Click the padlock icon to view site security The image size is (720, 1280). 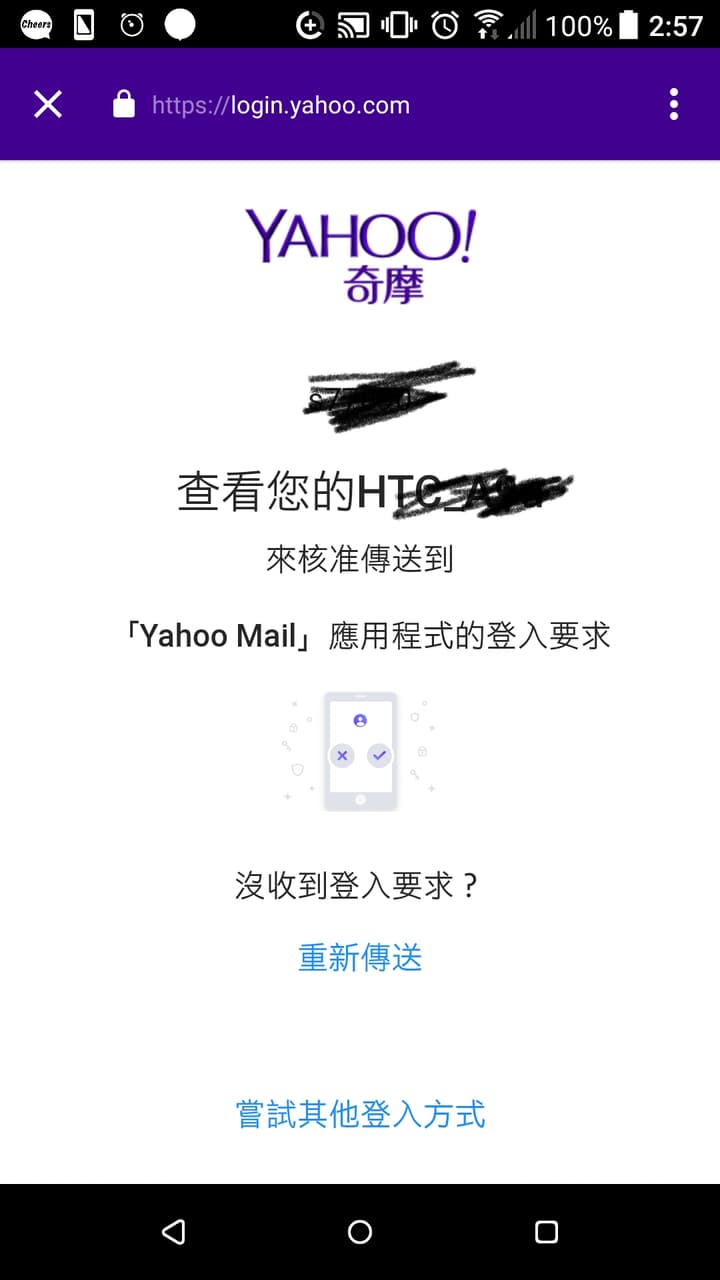(124, 104)
